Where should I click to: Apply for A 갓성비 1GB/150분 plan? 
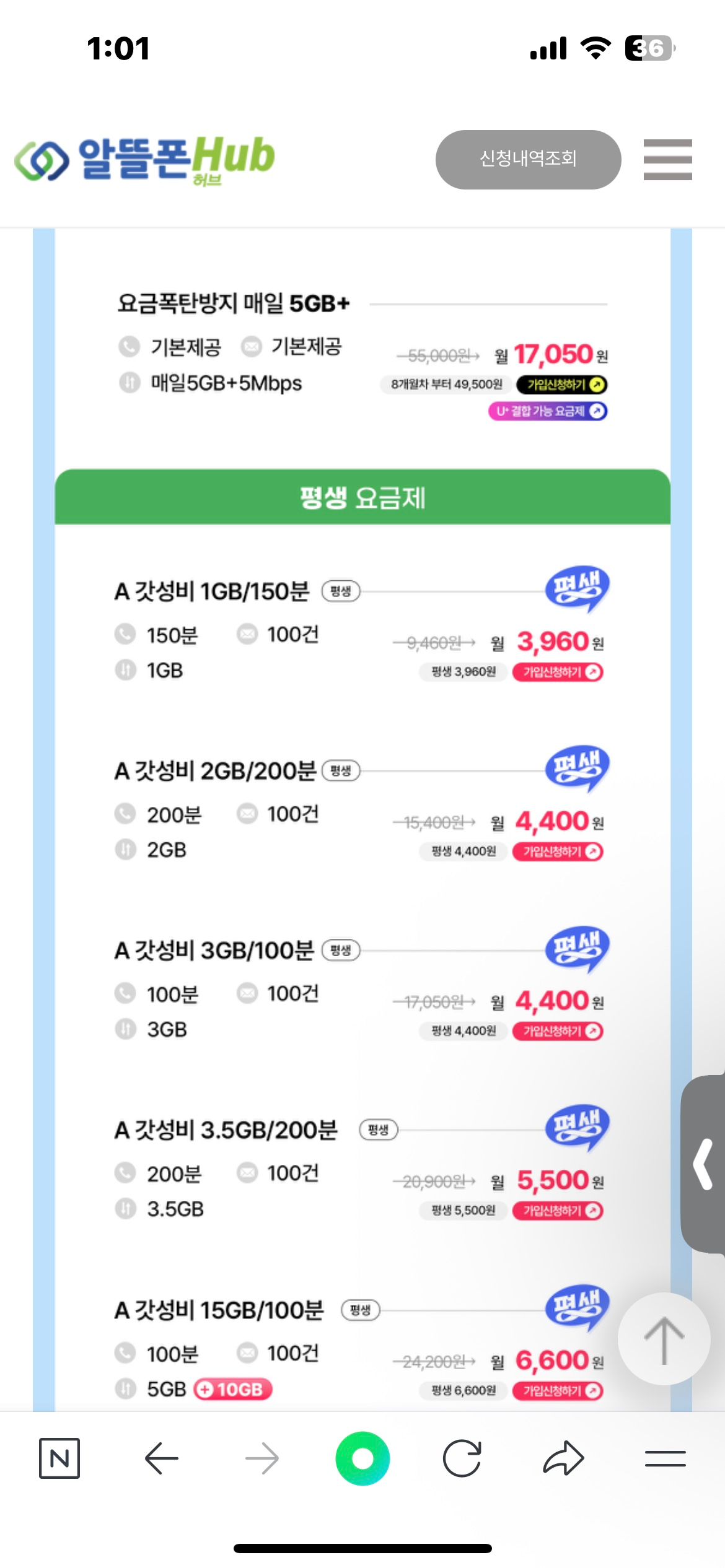tap(558, 672)
